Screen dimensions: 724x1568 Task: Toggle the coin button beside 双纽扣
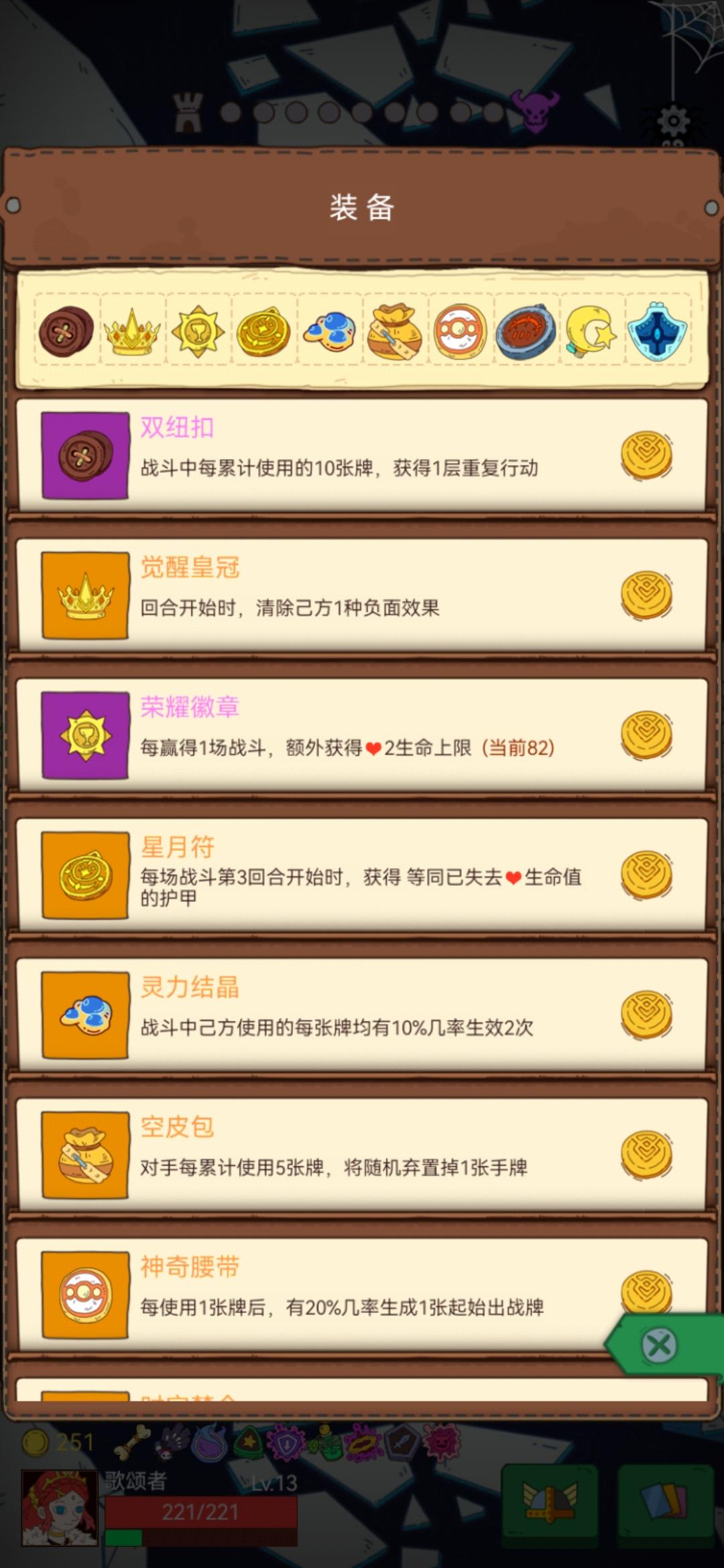[647, 454]
